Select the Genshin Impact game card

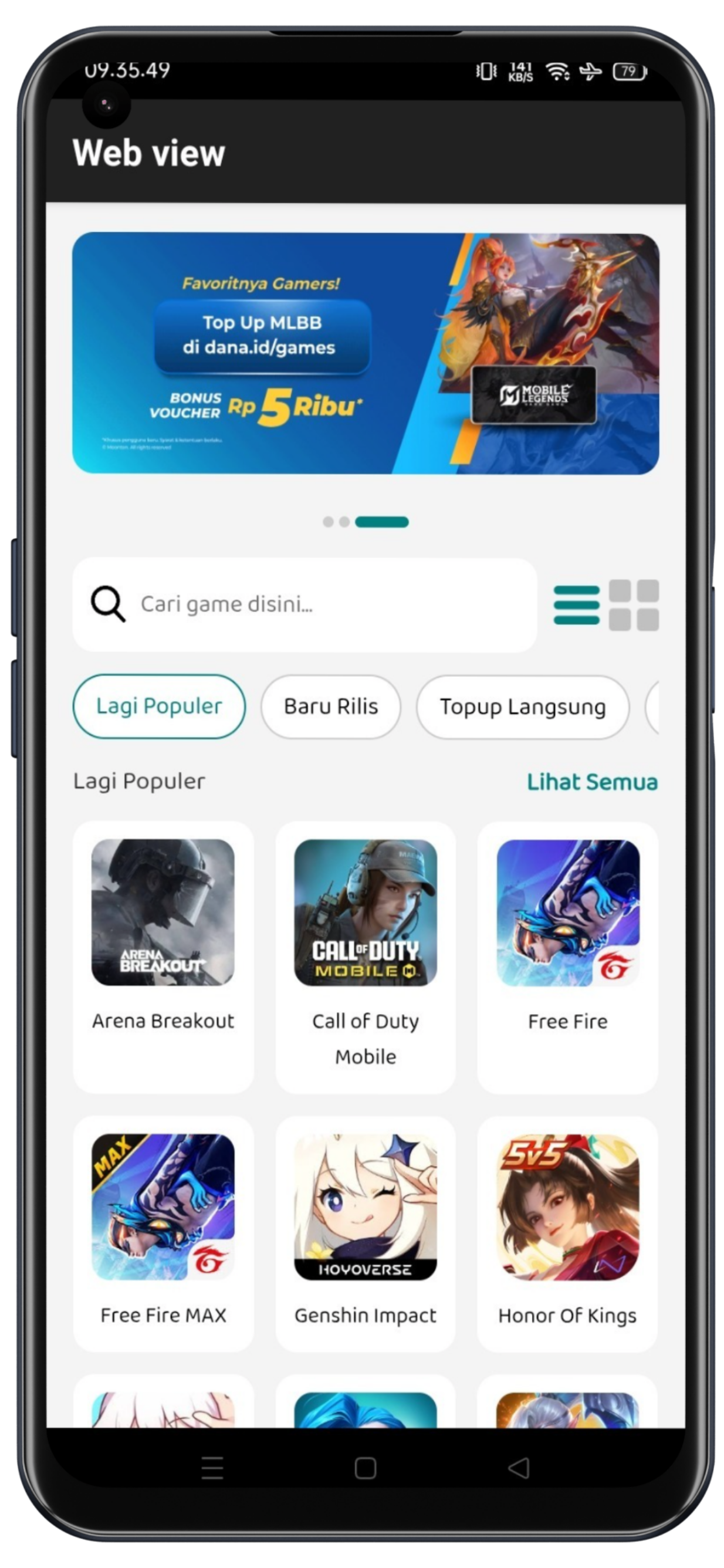365,1232
